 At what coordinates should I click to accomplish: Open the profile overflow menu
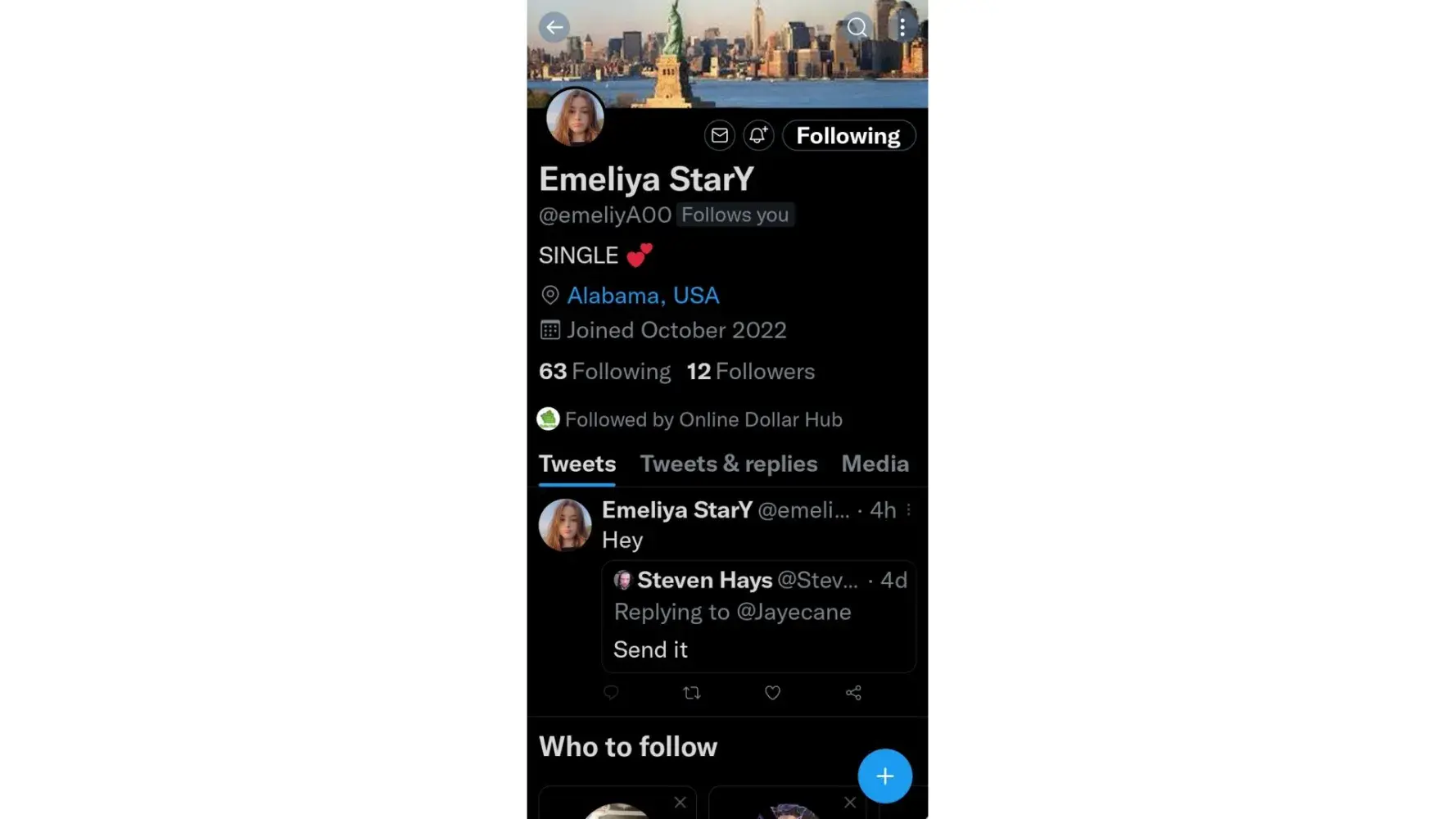tap(902, 27)
